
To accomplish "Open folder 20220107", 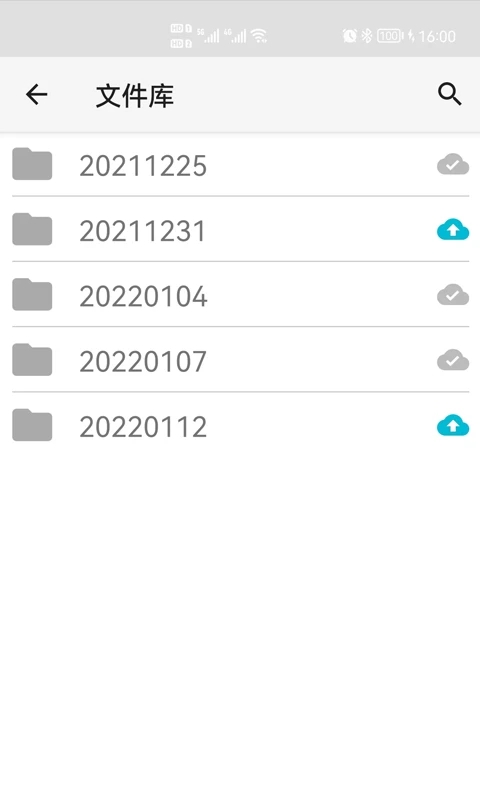I will (240, 360).
